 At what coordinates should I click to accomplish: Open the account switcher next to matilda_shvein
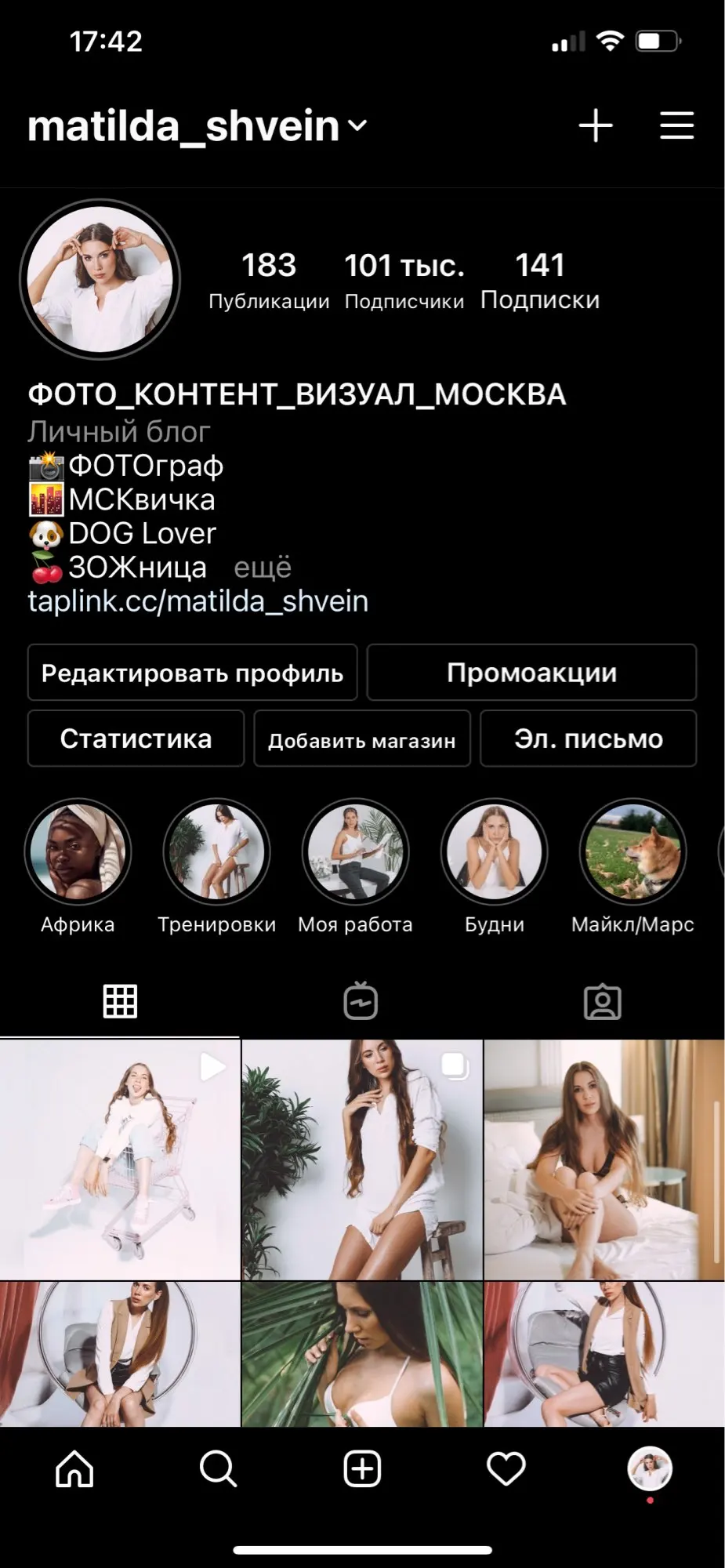pyautogui.click(x=357, y=125)
